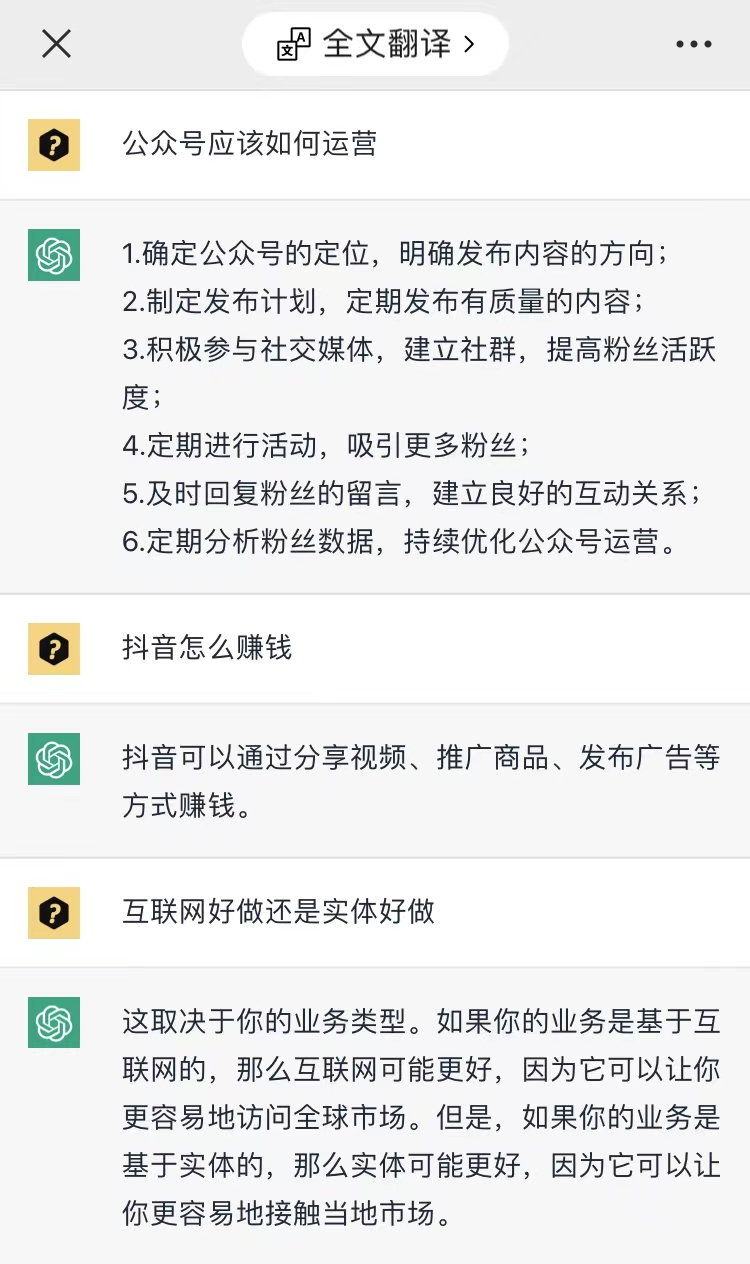Select the question mark avatar beside 抖音怎么赚钱

(x=53, y=648)
